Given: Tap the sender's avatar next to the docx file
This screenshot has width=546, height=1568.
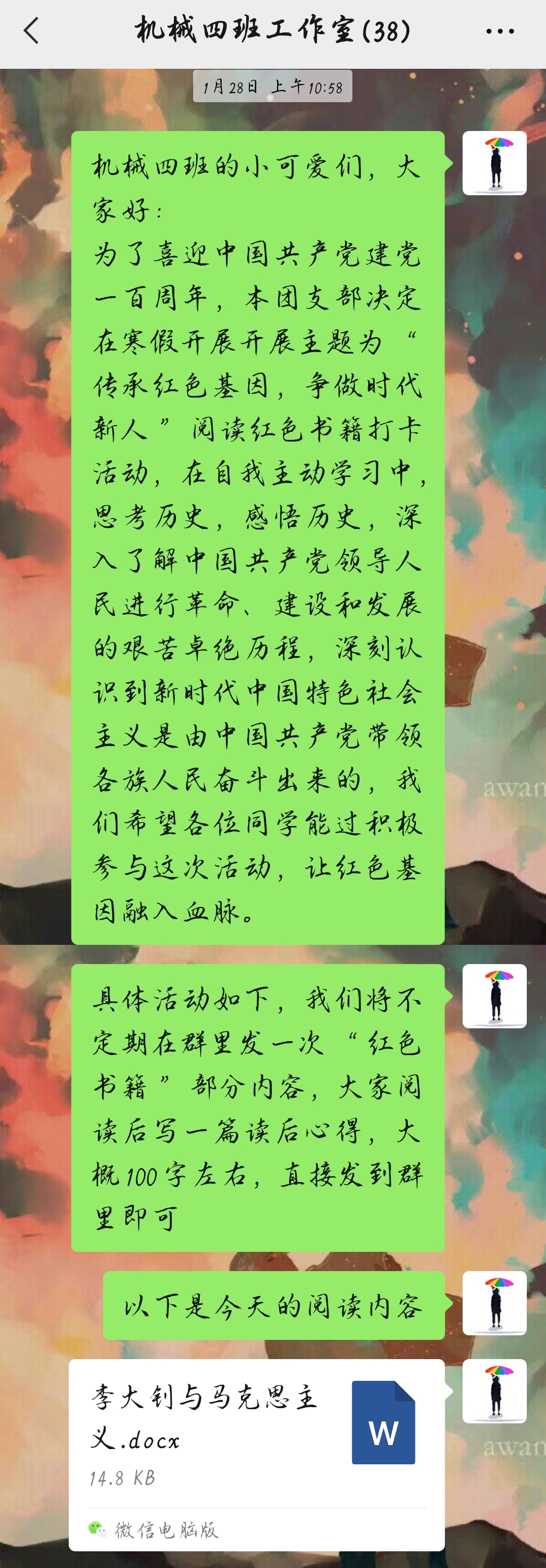Looking at the screenshot, I should pyautogui.click(x=494, y=1390).
